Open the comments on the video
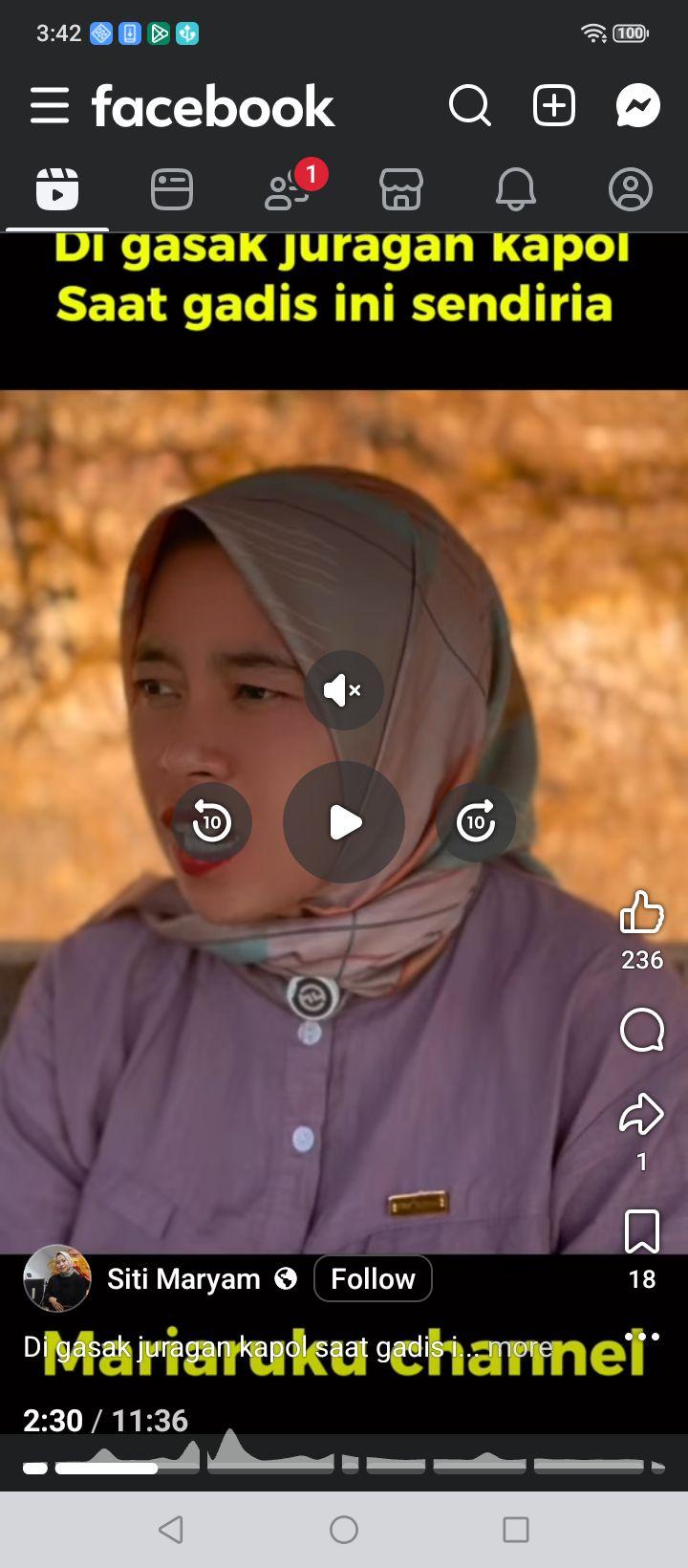The width and height of the screenshot is (688, 1568). 642,1031
